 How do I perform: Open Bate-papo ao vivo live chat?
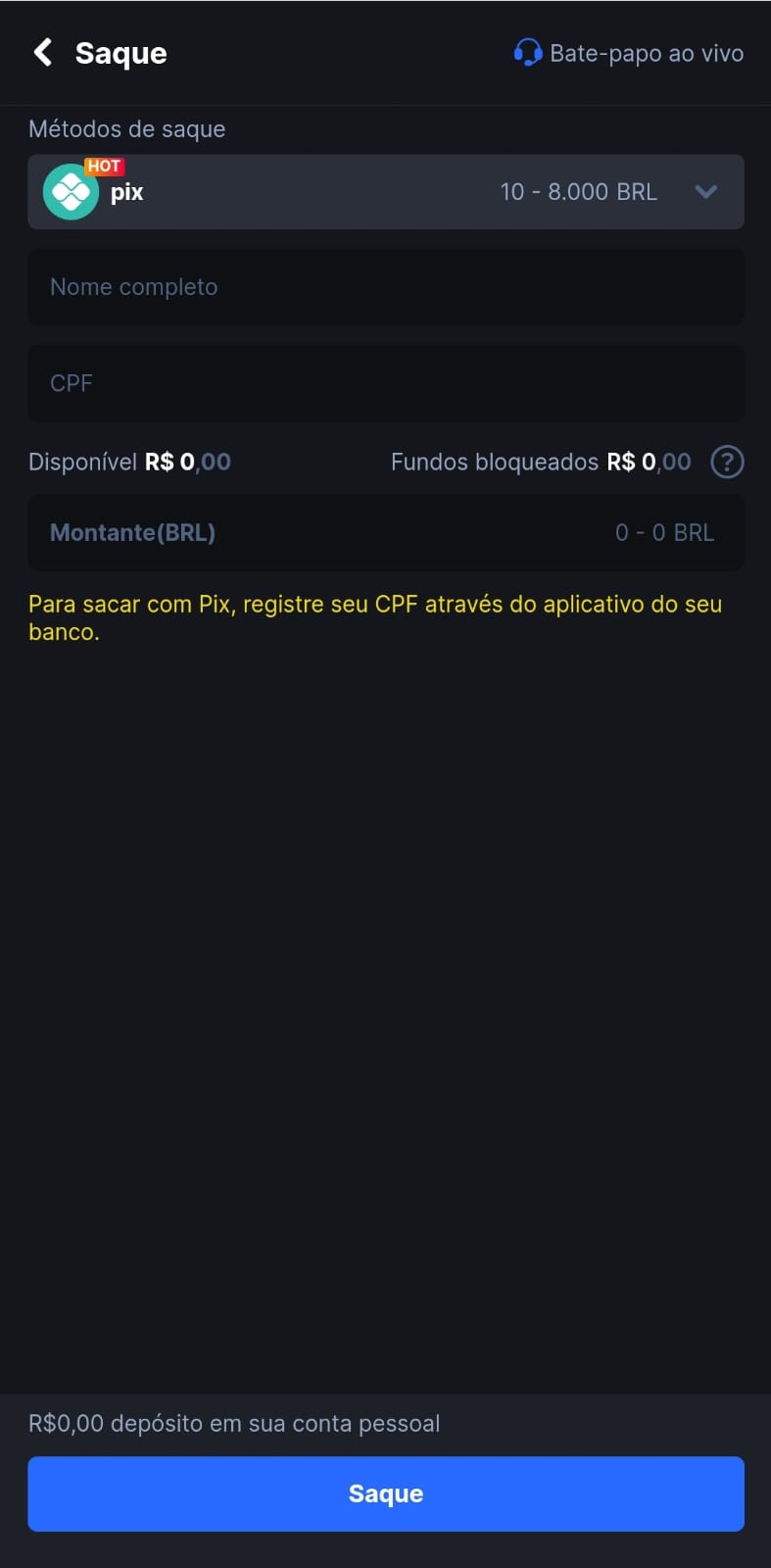(x=629, y=53)
